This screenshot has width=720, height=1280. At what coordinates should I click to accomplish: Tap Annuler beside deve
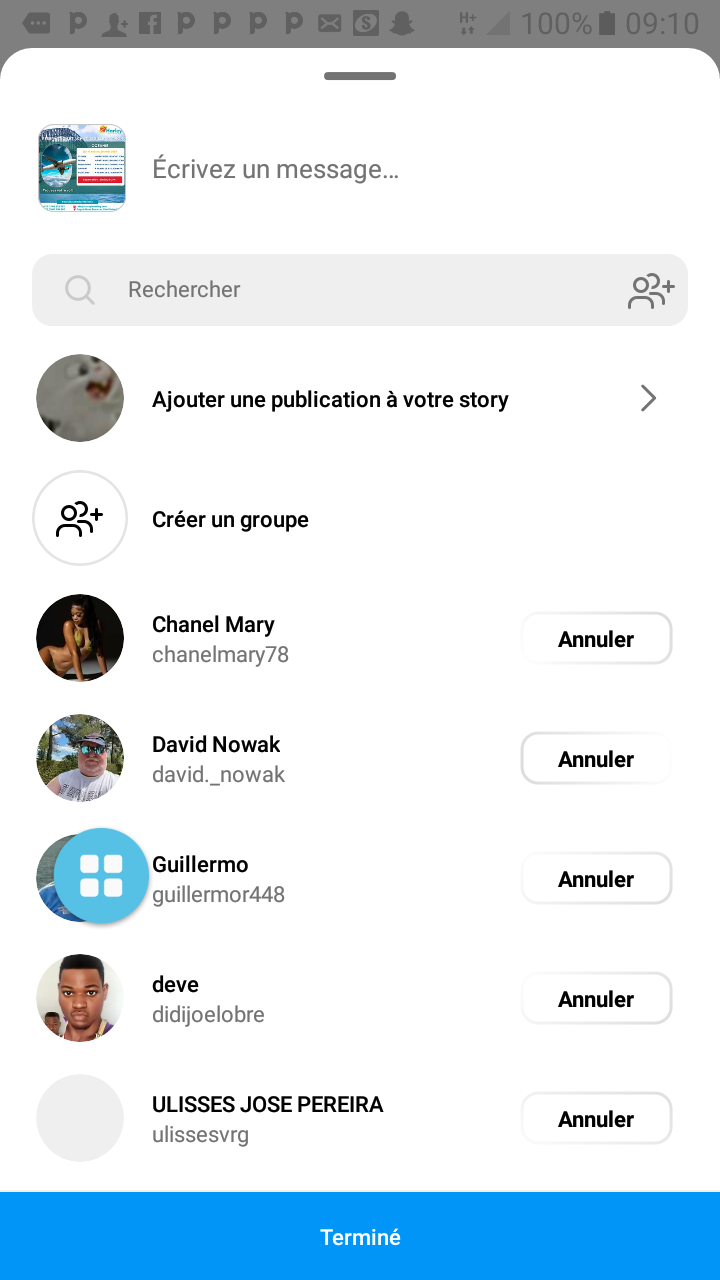point(596,999)
